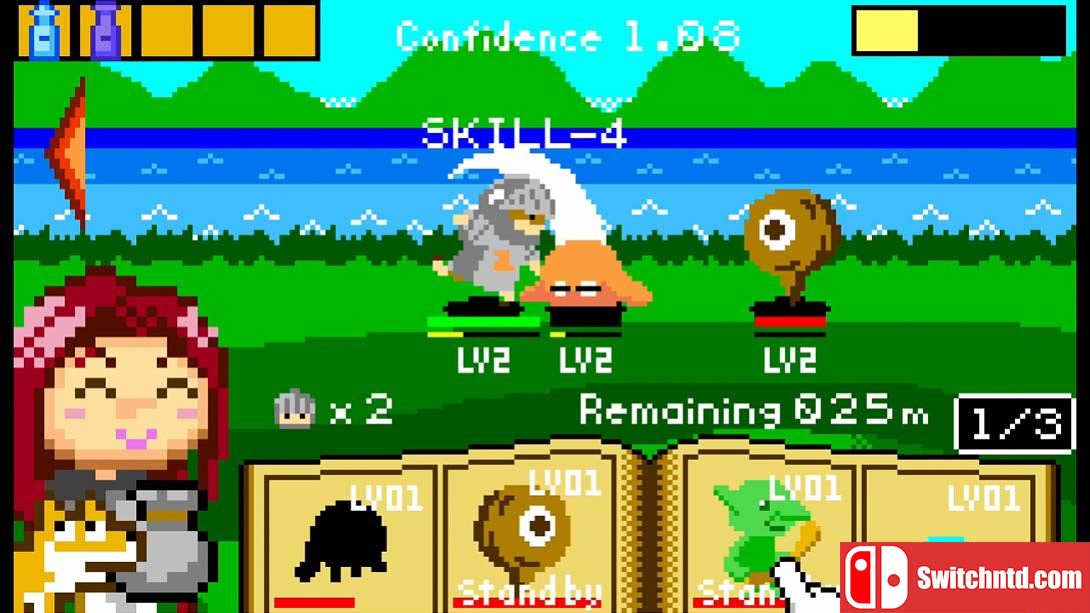The height and width of the screenshot is (613, 1090).
Task: Tap the 1/3 page indicator
Action: click(x=1014, y=425)
